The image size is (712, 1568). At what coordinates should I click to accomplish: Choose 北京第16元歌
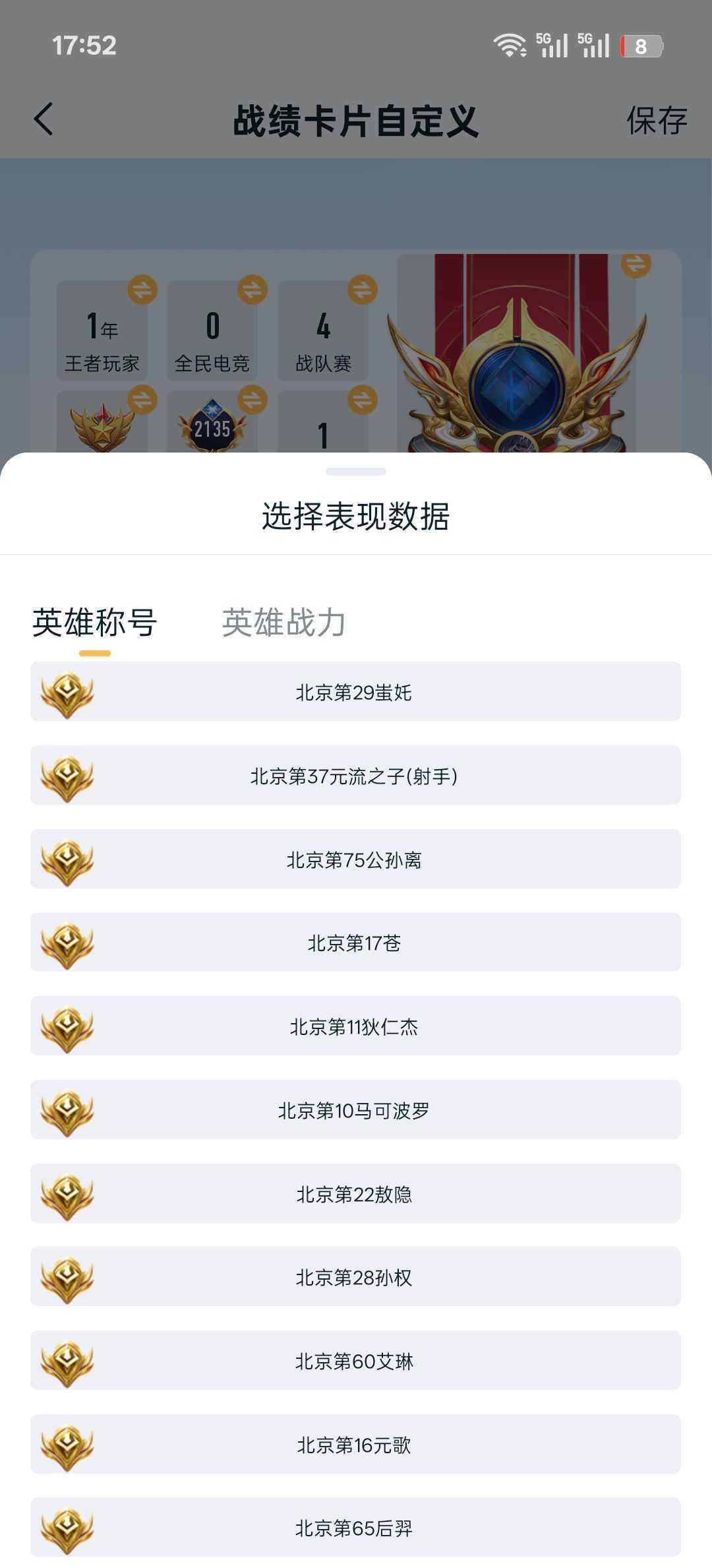(x=355, y=1445)
